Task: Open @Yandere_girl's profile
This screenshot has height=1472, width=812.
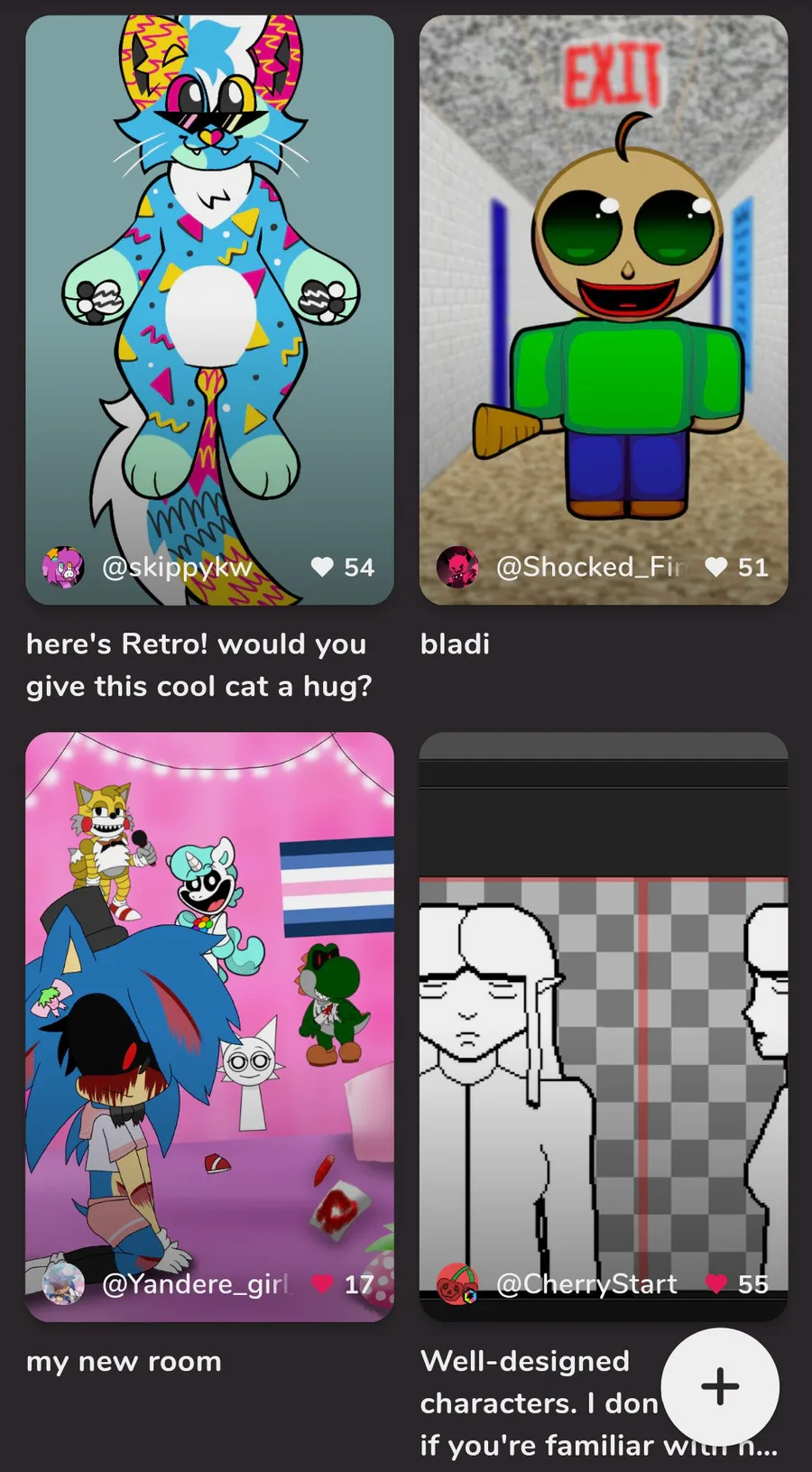Action: (198, 1283)
